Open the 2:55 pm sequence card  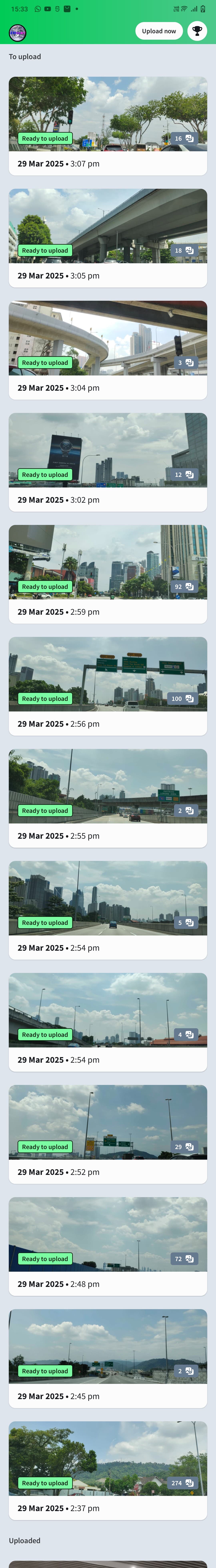click(x=108, y=798)
